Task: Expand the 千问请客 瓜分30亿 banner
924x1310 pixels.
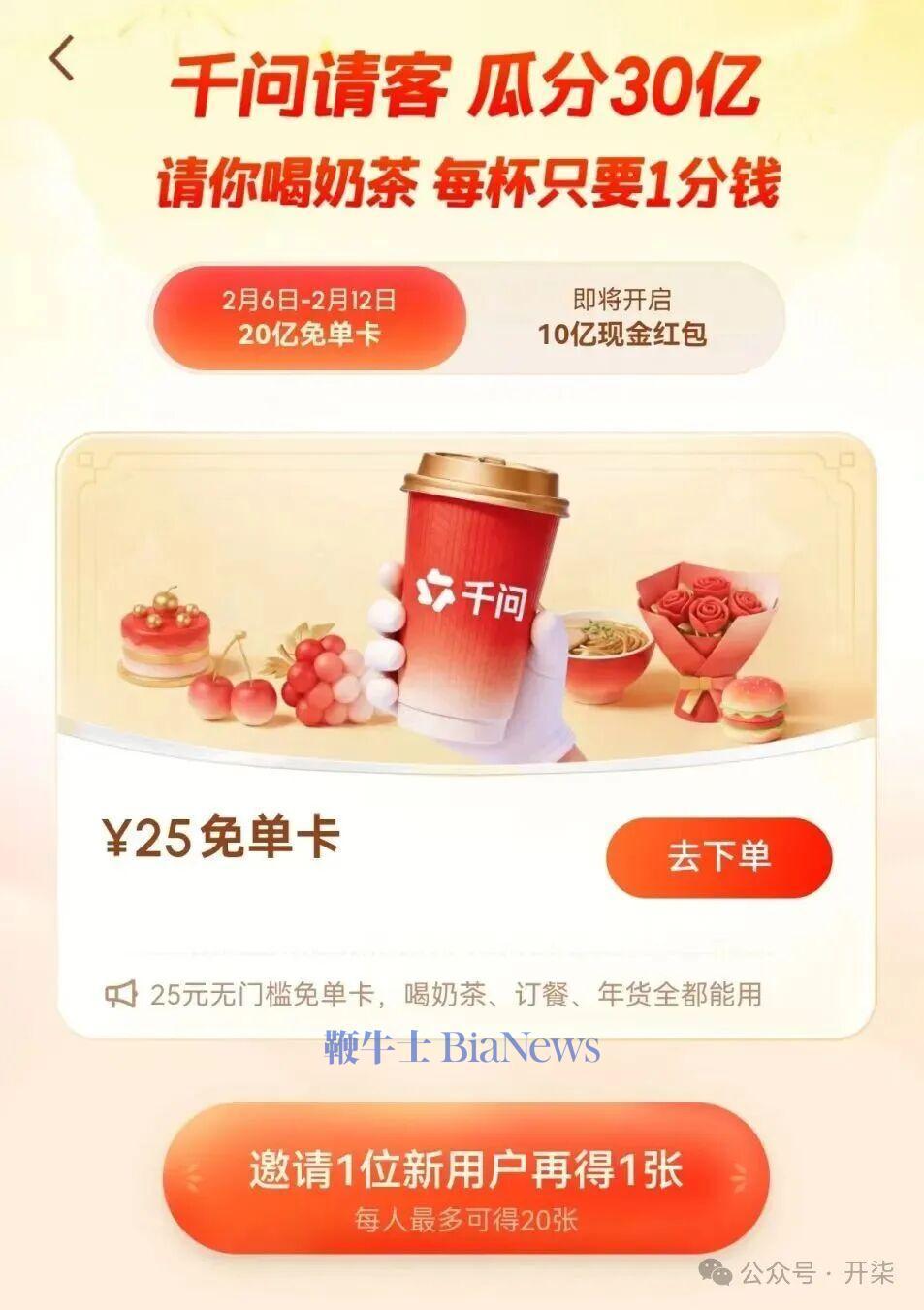Action: tap(463, 87)
